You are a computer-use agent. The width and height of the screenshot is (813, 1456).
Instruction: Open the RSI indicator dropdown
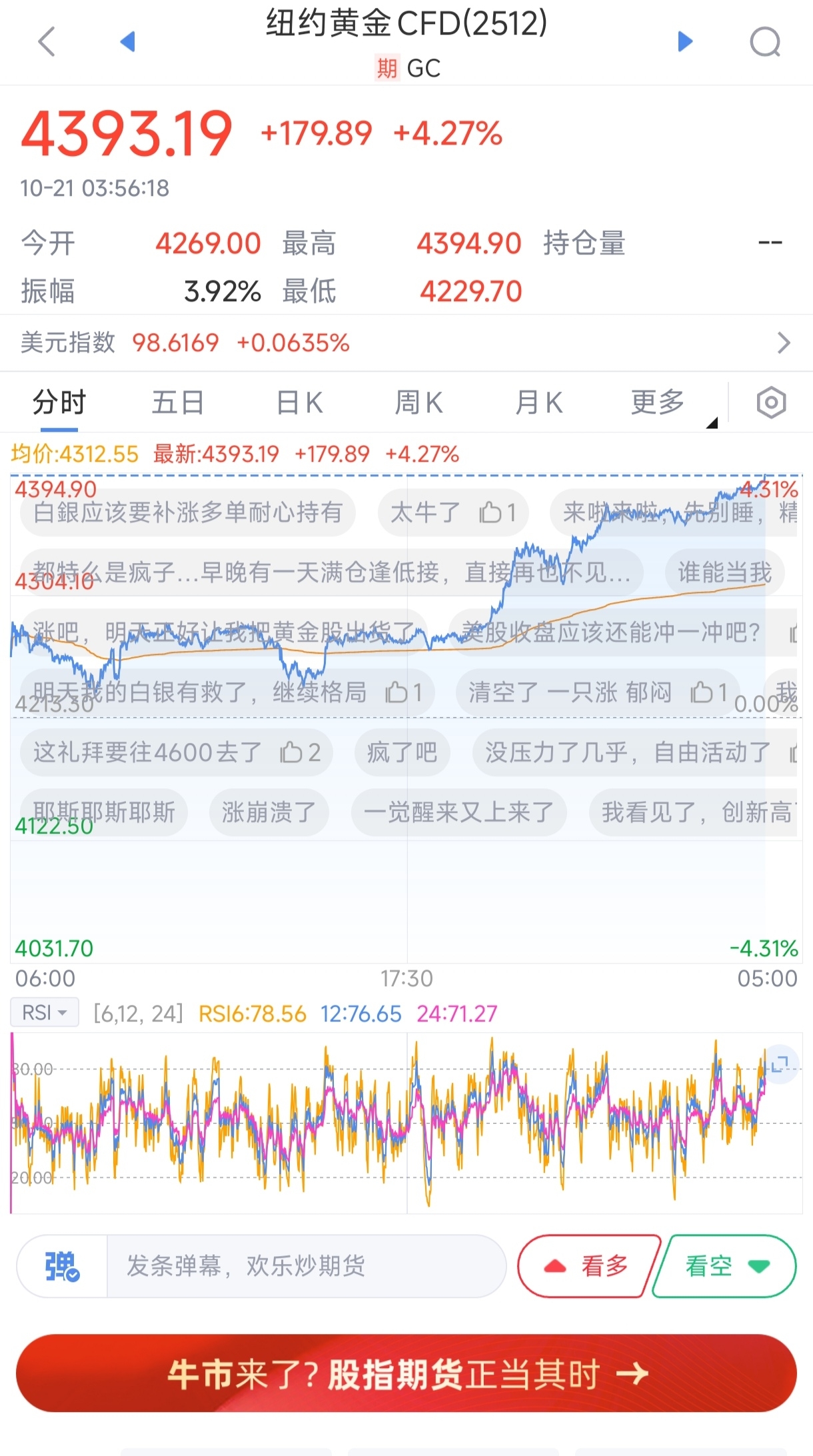point(45,1013)
